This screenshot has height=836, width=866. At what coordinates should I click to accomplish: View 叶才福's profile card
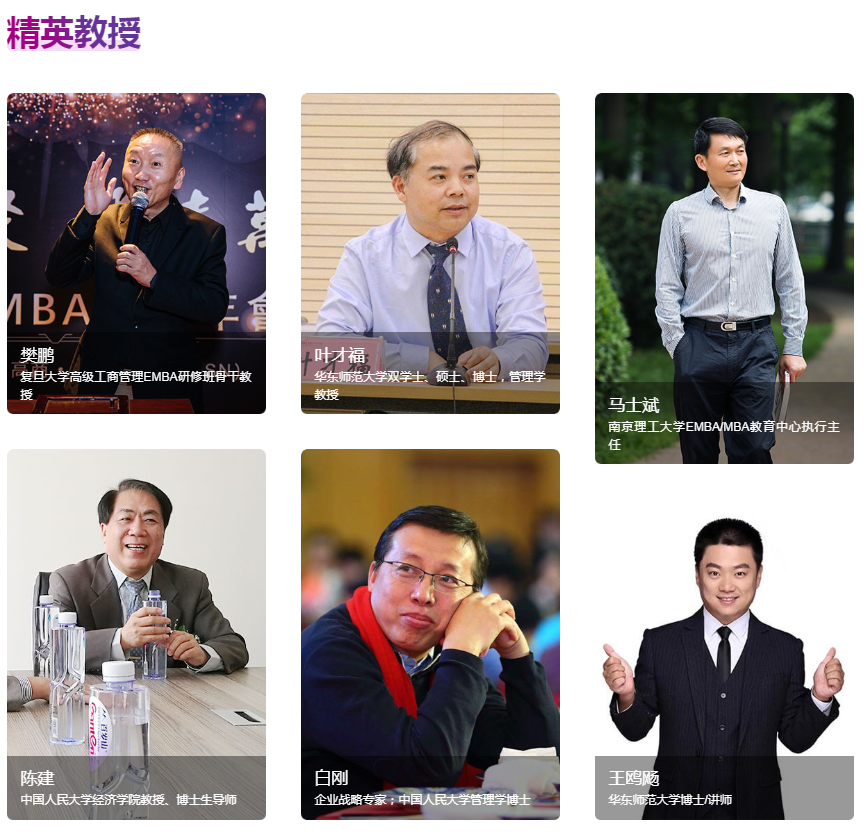(430, 253)
